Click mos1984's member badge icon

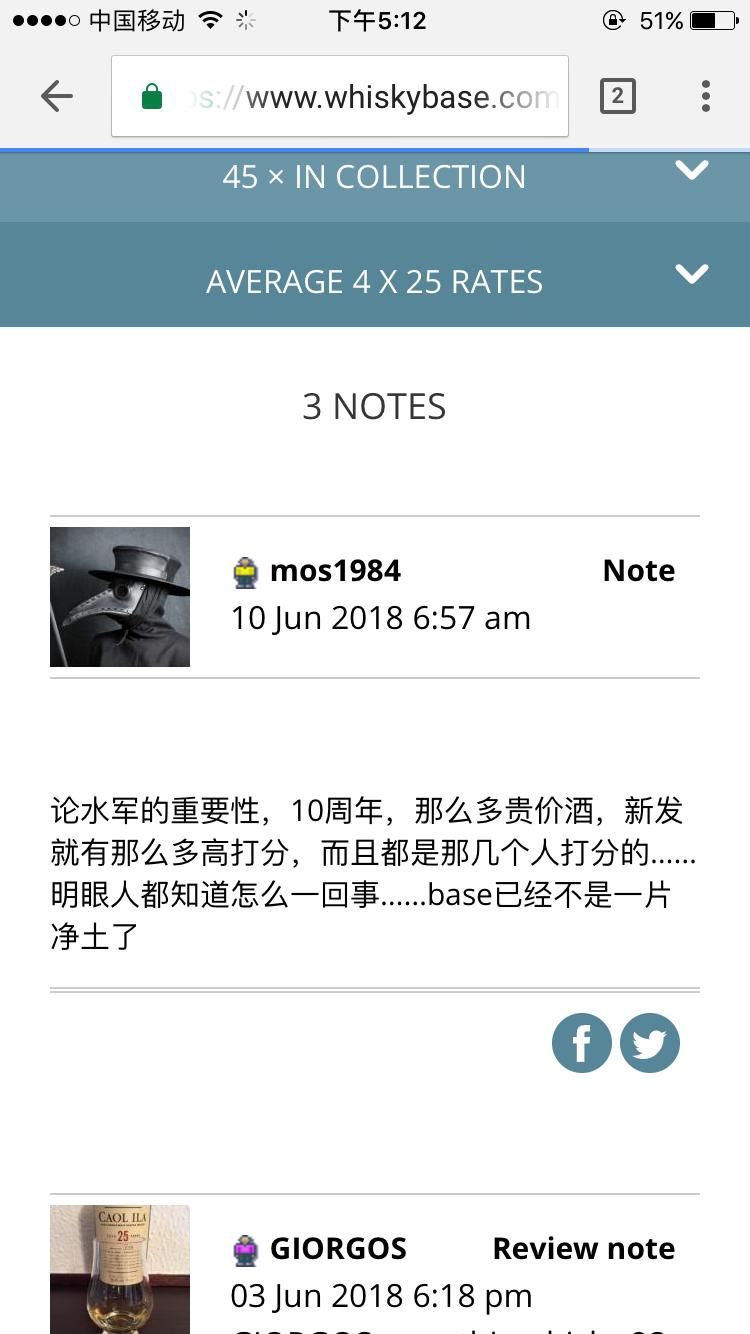click(246, 570)
